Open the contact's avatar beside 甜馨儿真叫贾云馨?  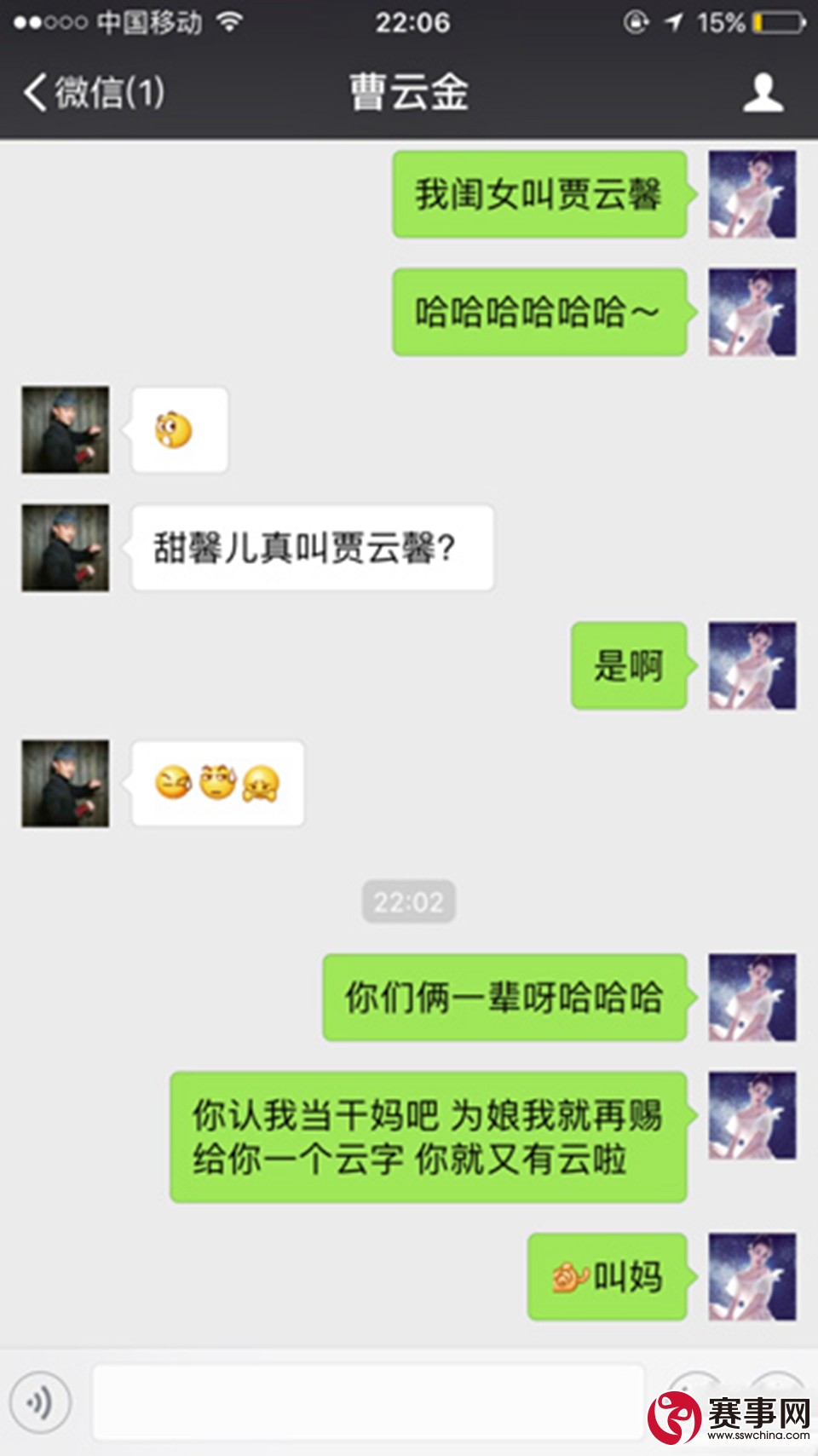click(x=66, y=548)
